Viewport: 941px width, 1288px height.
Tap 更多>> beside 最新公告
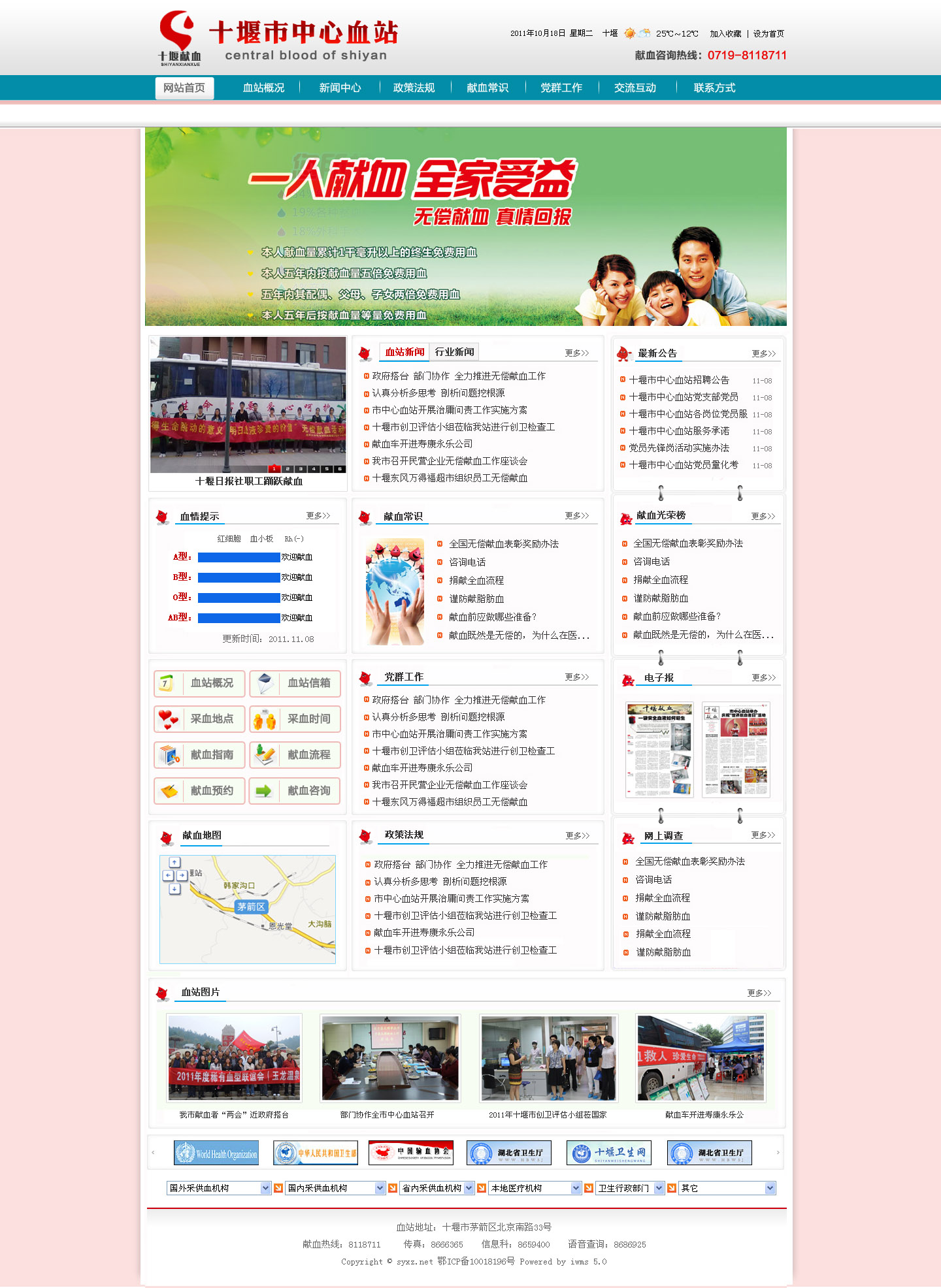[763, 354]
